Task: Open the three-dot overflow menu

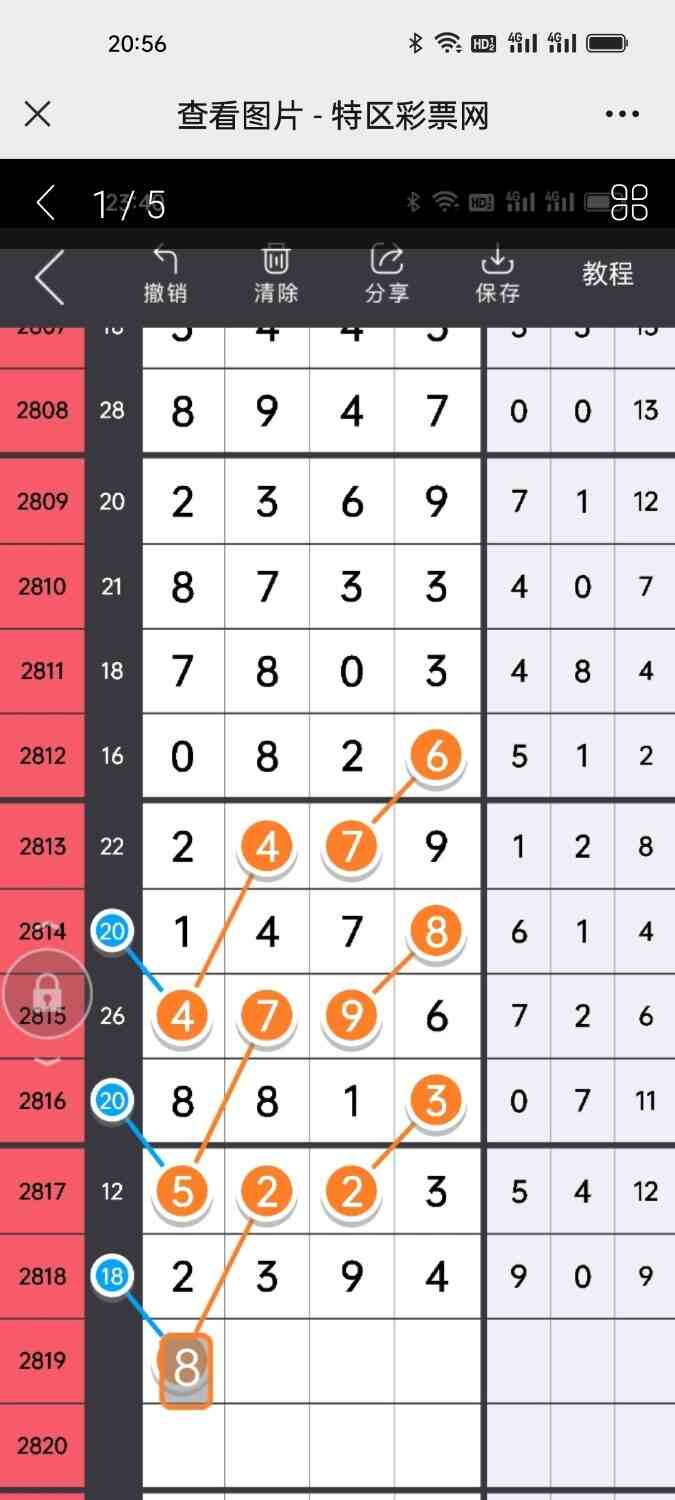Action: pyautogui.click(x=622, y=115)
